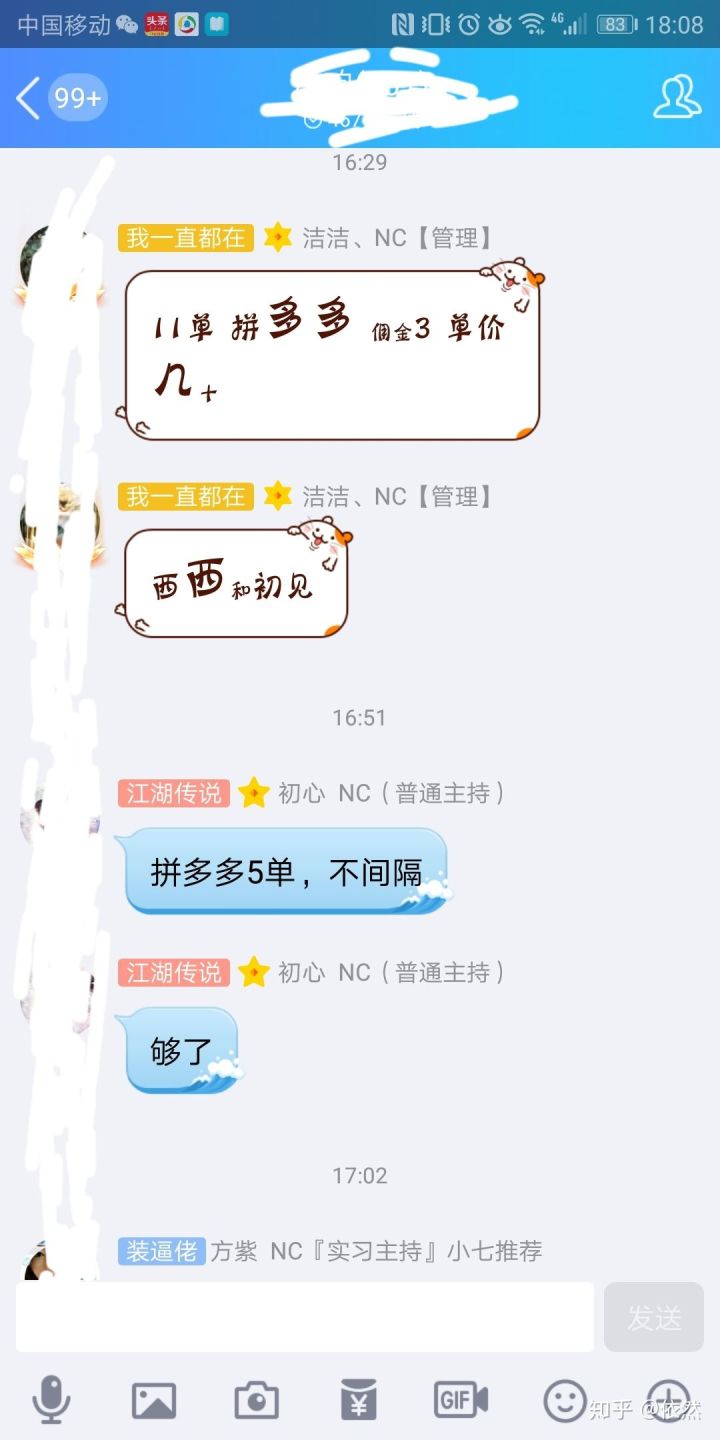Open the camera to take photo
Screen dimensions: 720x1440
(x=256, y=1400)
